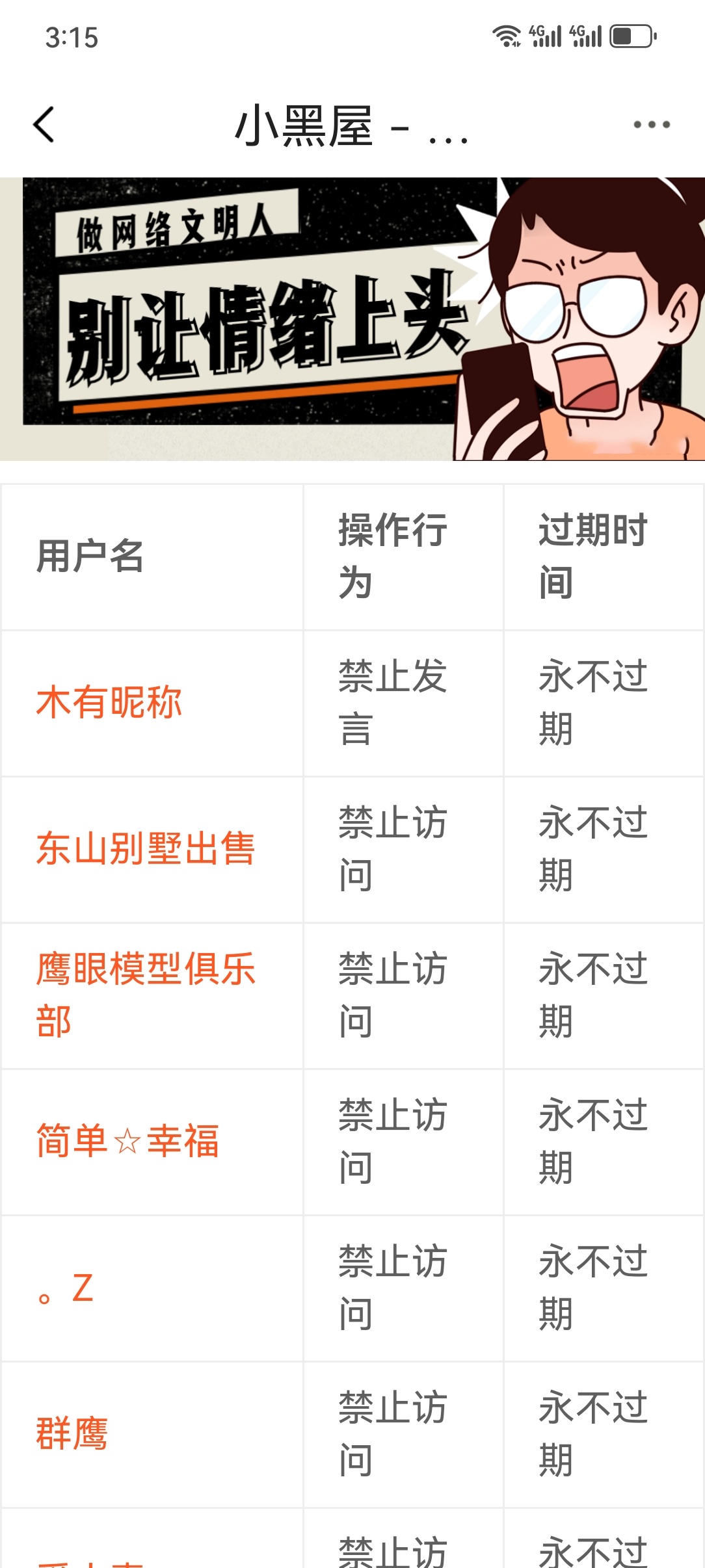Open the three-dot overflow menu
This screenshot has width=705, height=1568.
click(652, 124)
